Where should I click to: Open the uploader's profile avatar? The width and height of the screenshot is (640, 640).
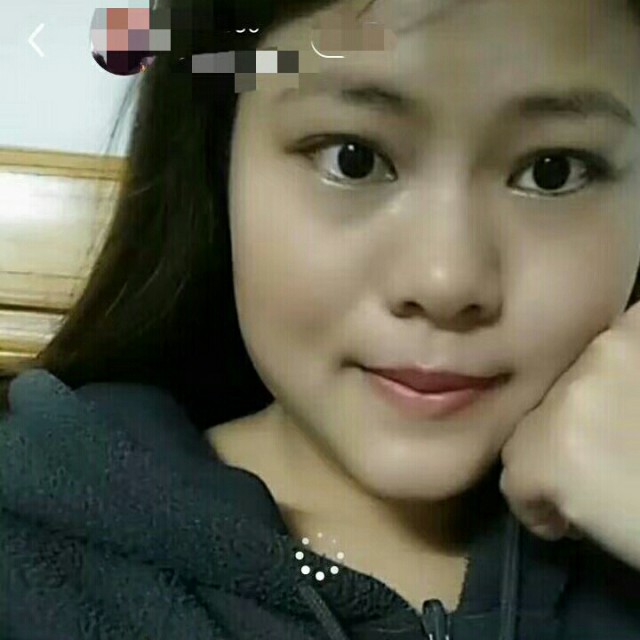point(122,40)
